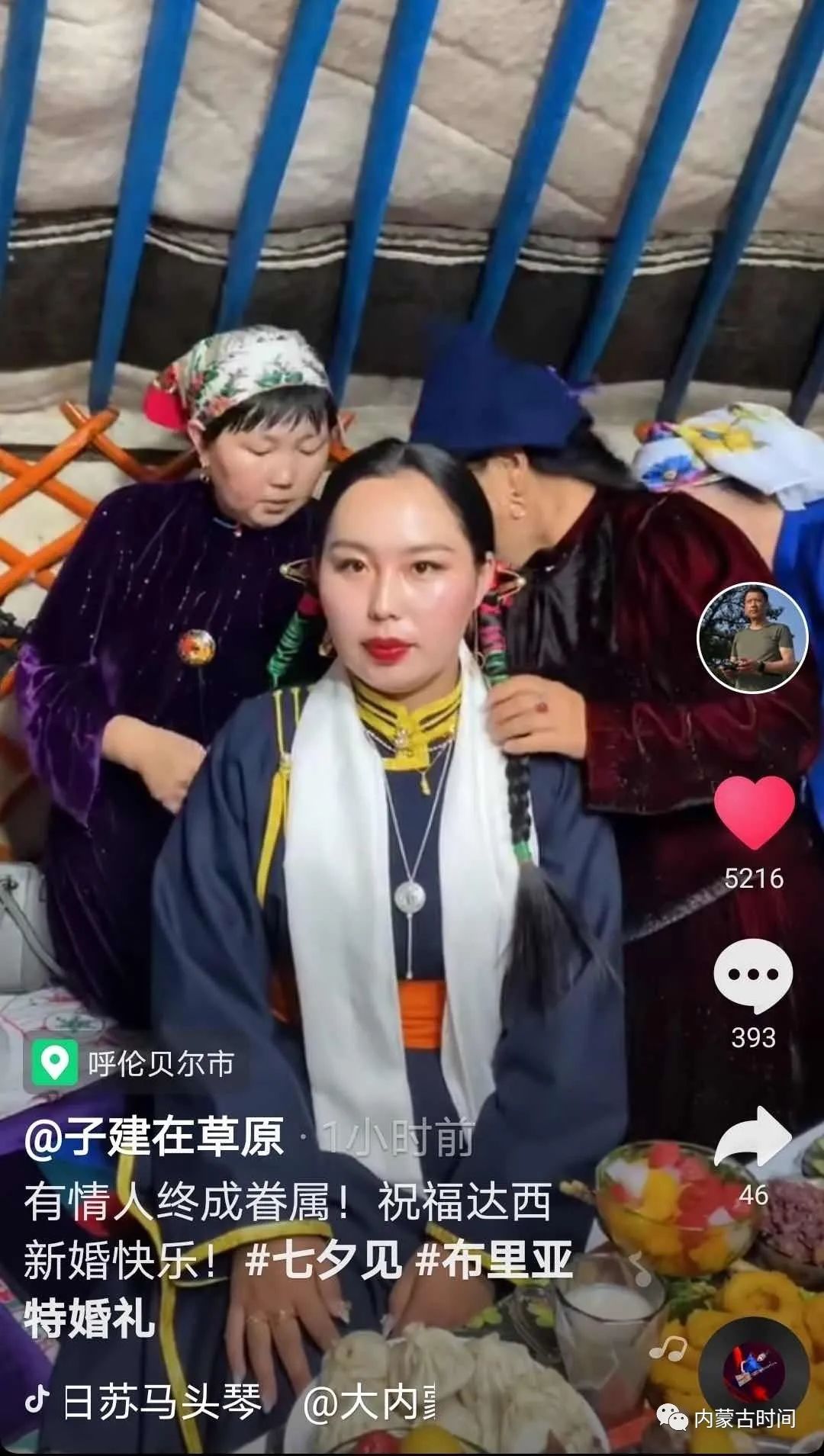
Task: Share this video using the arrow
Action: point(752,1136)
